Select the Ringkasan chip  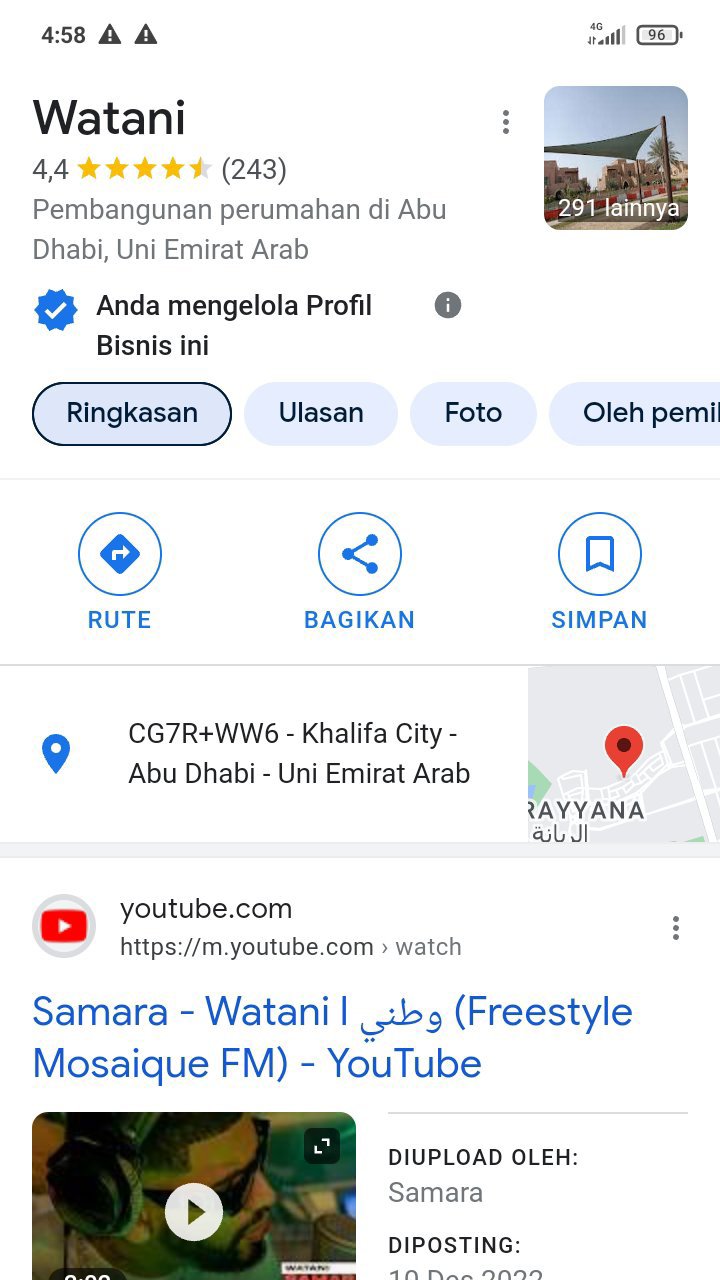pos(132,413)
